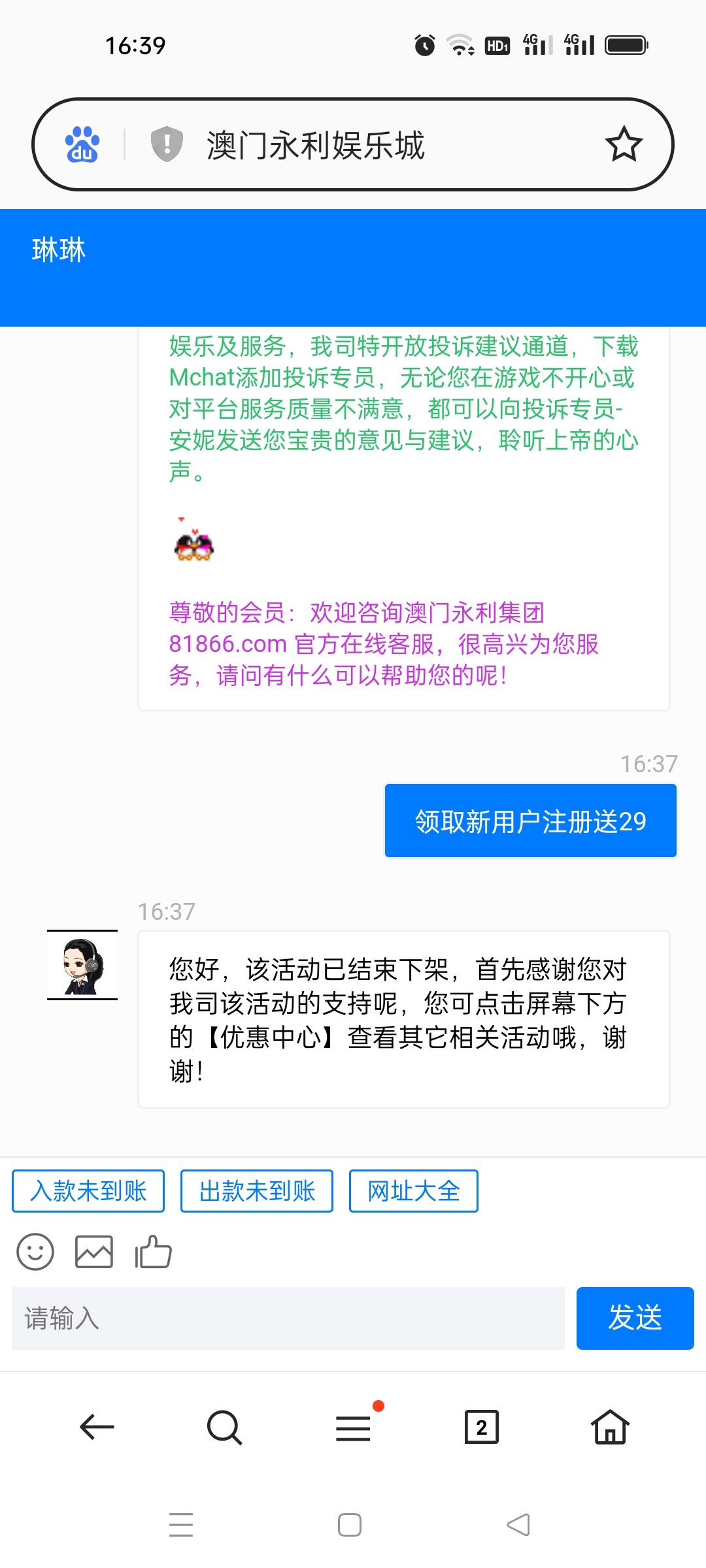The image size is (706, 1568).
Task: Select the 入款未到账 quick reply
Action: point(88,1191)
